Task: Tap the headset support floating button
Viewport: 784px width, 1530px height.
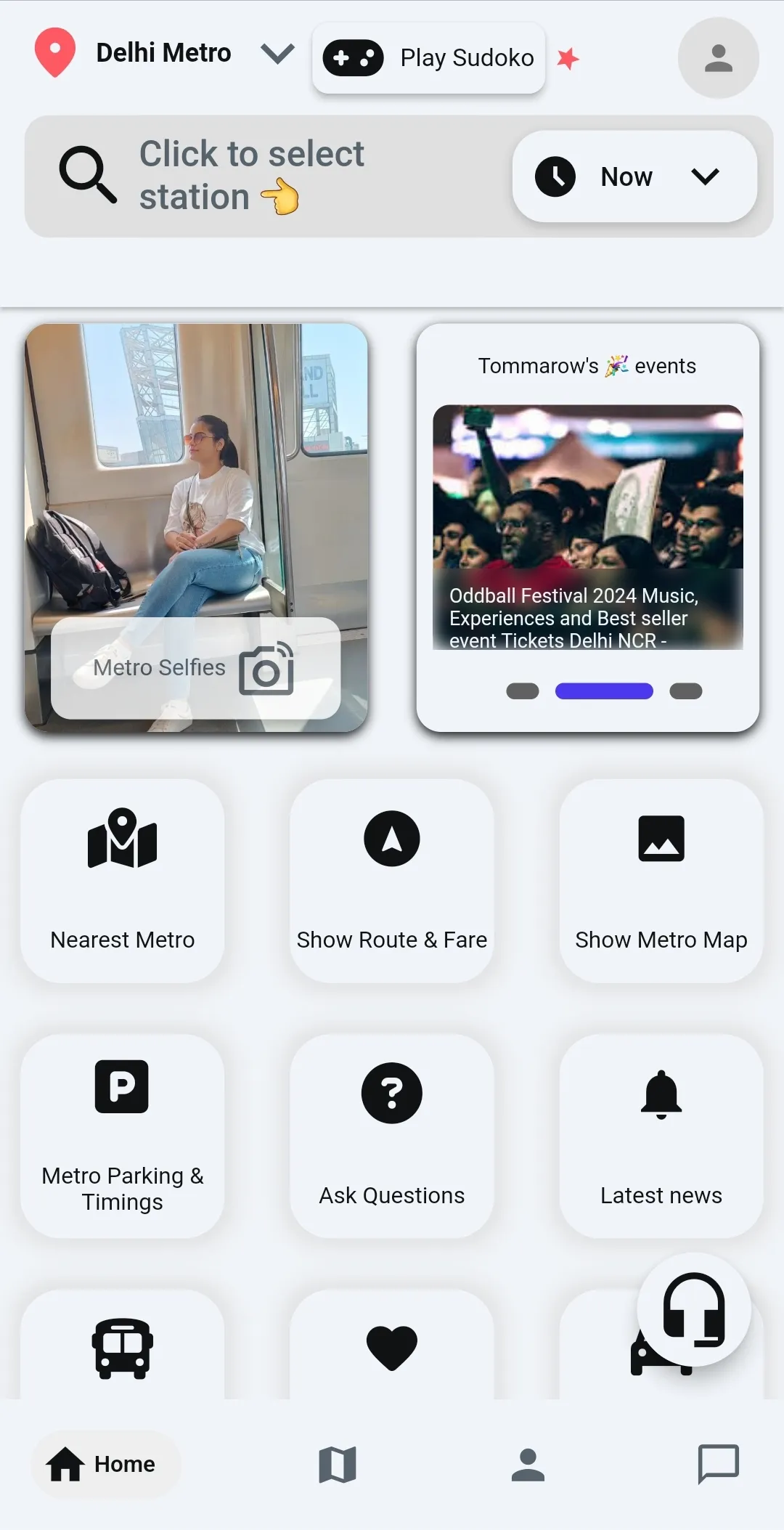Action: 693,1309
